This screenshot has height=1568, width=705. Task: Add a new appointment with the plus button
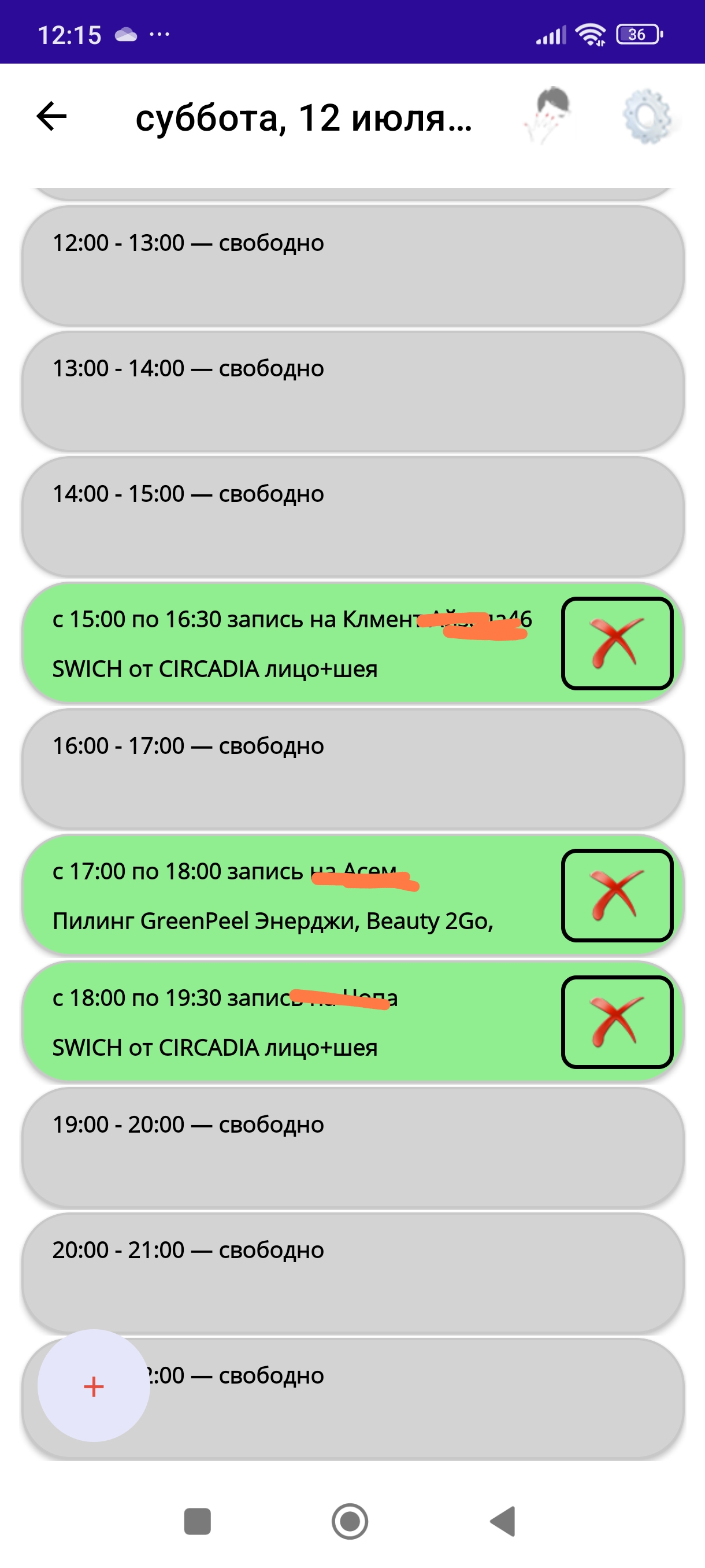coord(94,1386)
